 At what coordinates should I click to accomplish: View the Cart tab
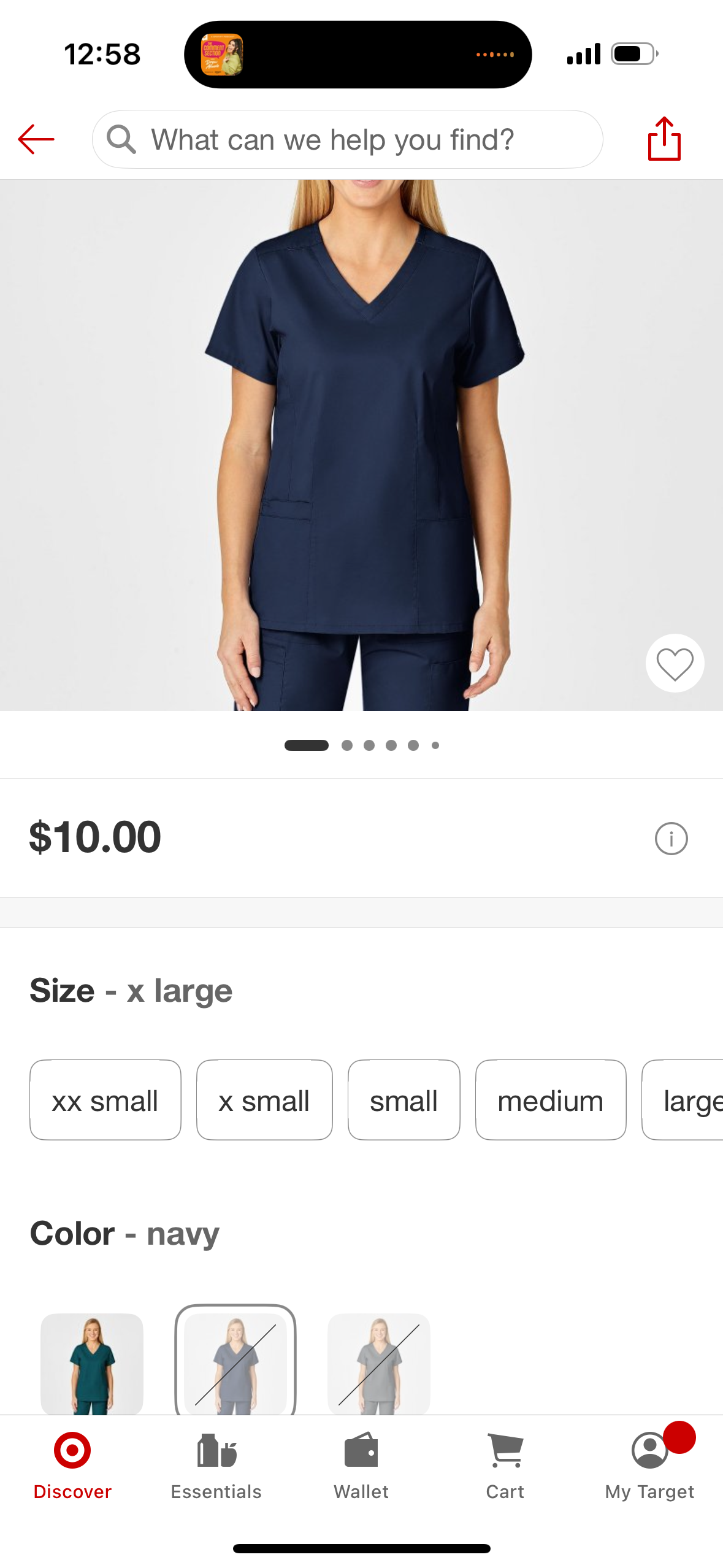[x=505, y=1466]
